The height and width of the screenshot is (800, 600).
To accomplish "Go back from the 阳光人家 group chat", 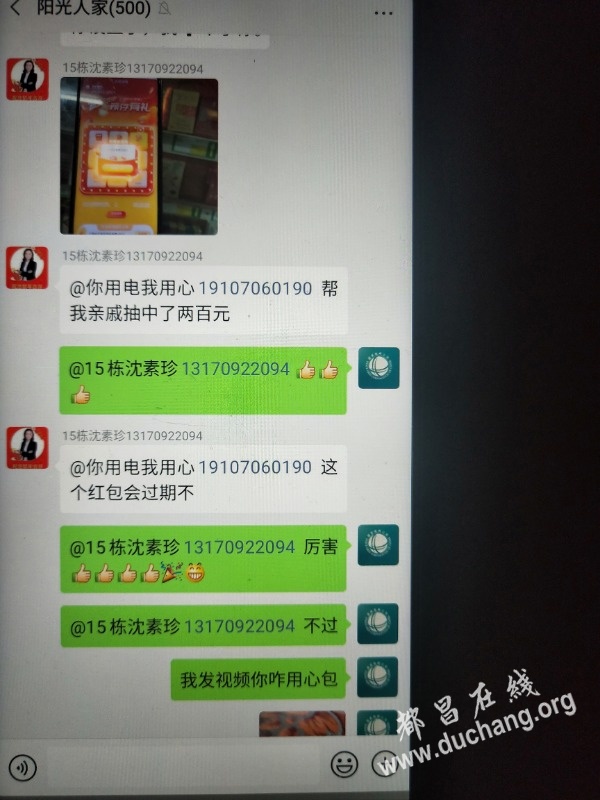I will (16, 10).
